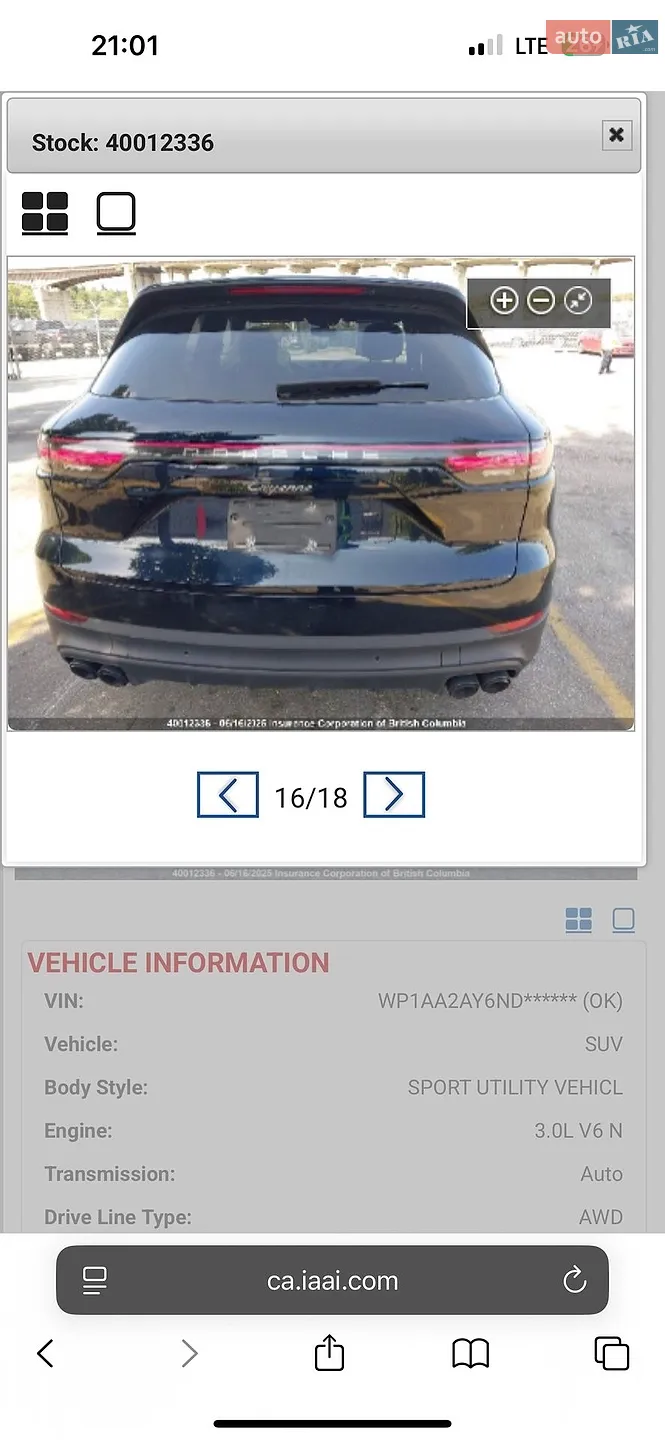The height and width of the screenshot is (1440, 665).
Task: Zoom in on the vehicle photo
Action: pyautogui.click(x=504, y=300)
